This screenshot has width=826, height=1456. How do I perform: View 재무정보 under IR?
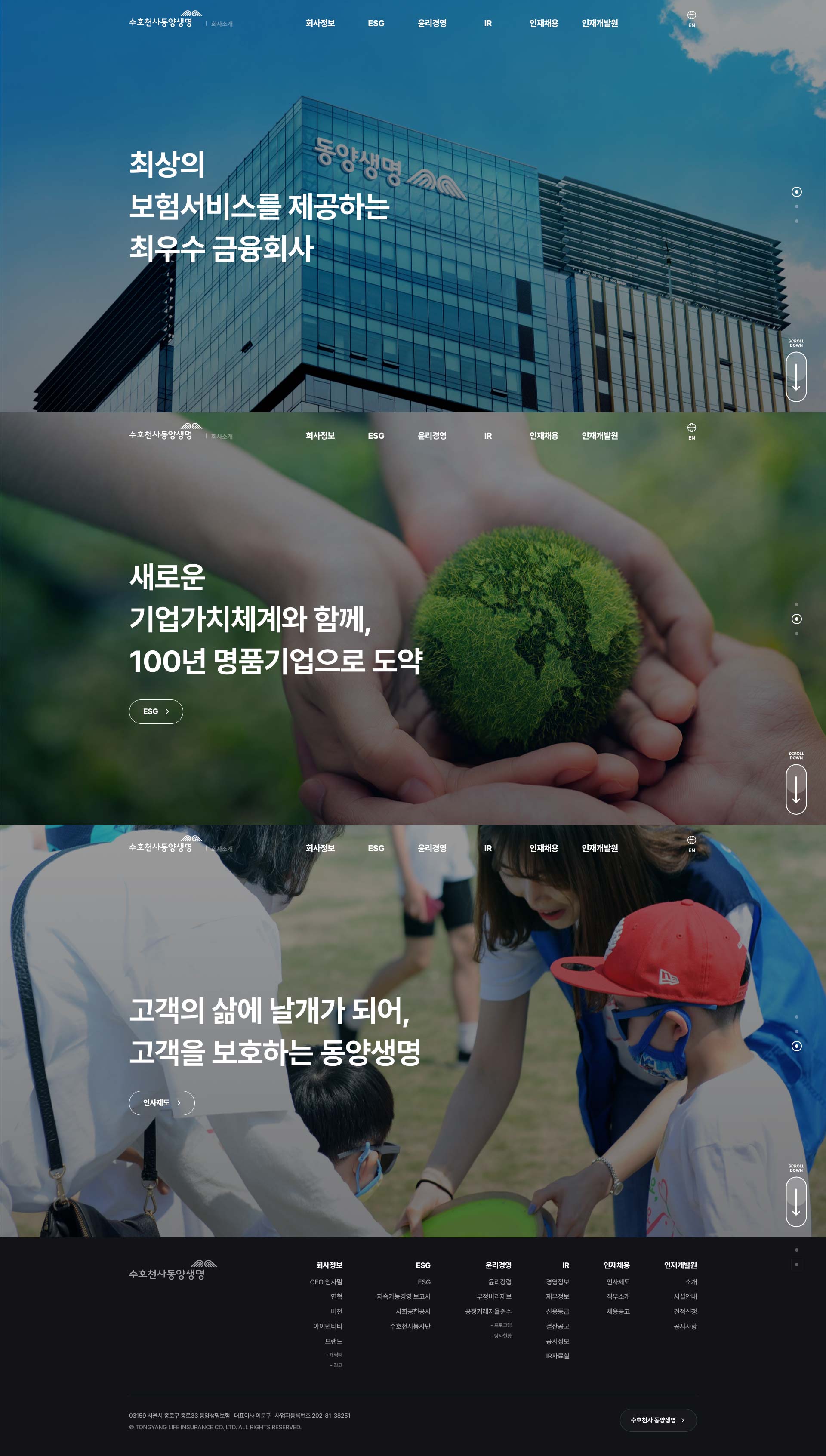557,1296
